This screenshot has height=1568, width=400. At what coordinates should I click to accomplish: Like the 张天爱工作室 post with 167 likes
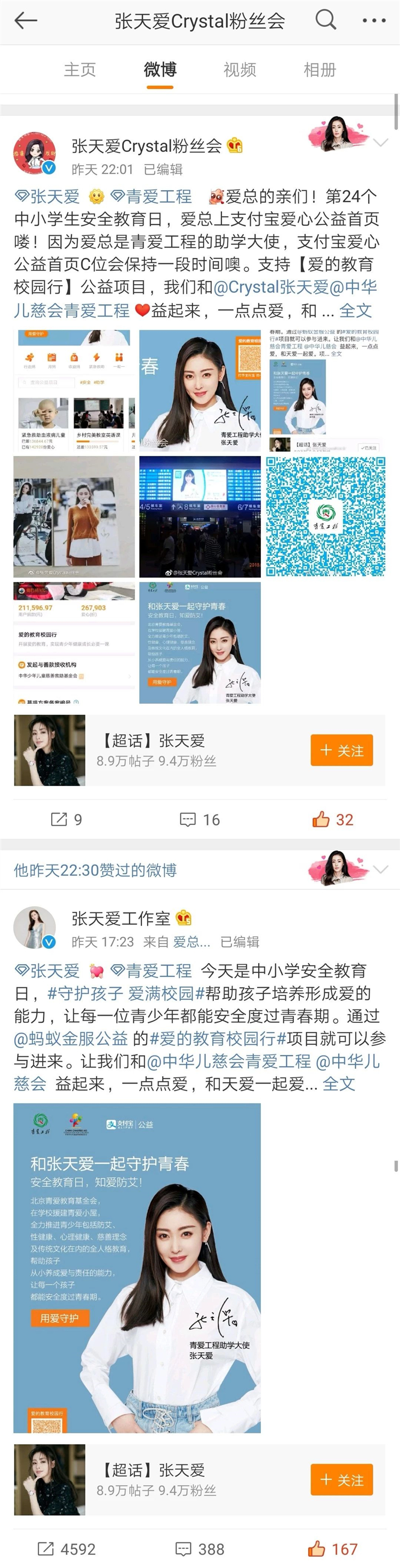tap(332, 1549)
